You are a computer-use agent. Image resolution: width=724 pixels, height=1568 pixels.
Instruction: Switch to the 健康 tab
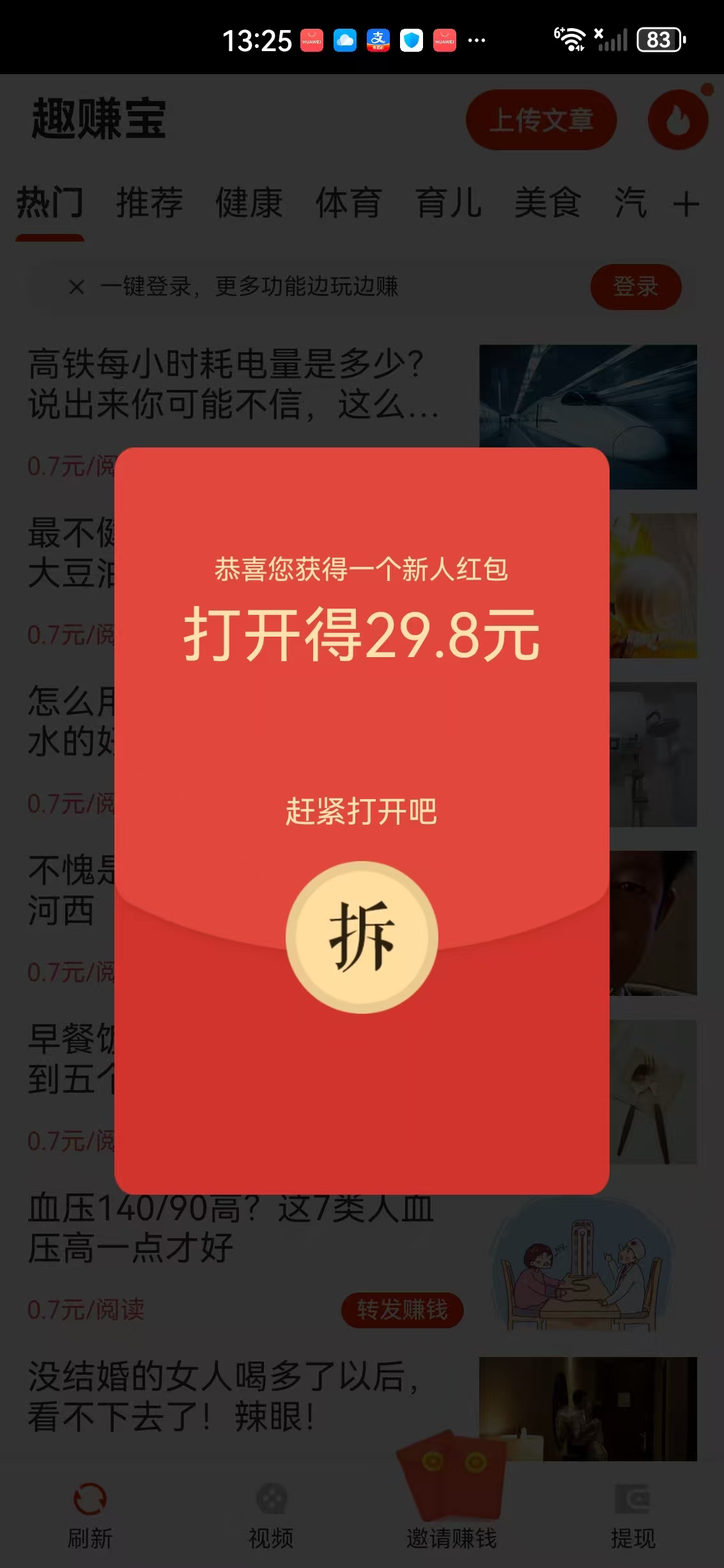click(x=249, y=203)
